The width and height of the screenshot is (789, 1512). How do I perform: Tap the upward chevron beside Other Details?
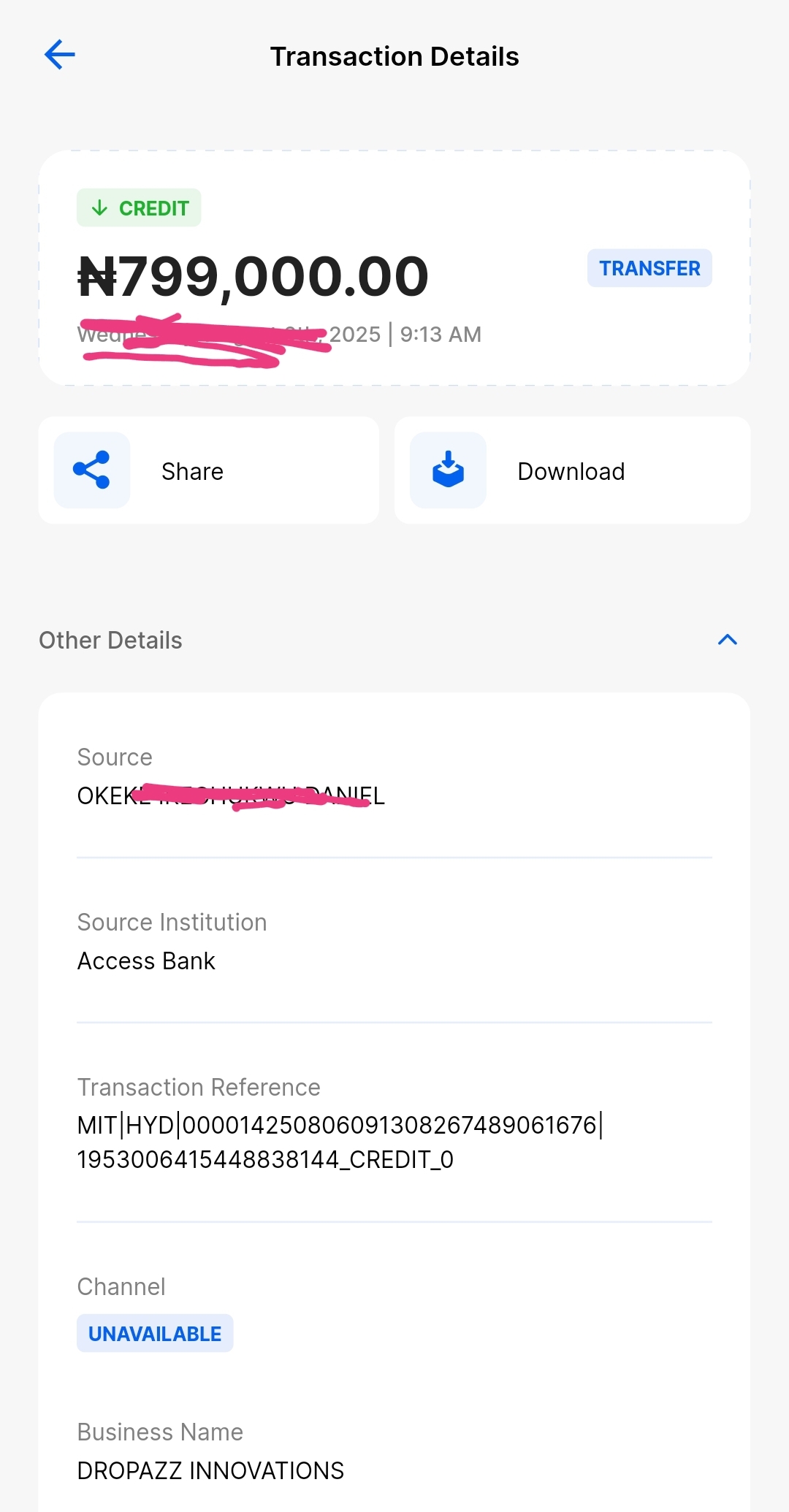pyautogui.click(x=726, y=639)
